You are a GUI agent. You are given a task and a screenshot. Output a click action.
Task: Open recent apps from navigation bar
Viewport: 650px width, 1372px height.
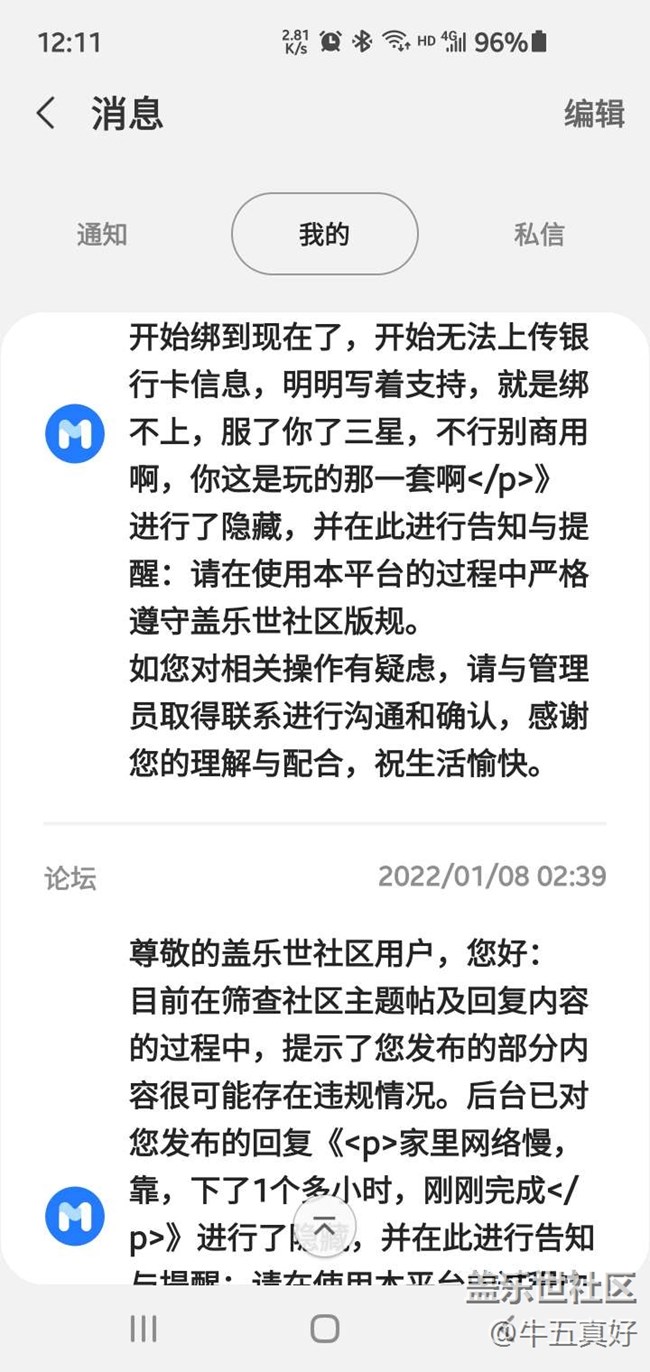point(143,1328)
